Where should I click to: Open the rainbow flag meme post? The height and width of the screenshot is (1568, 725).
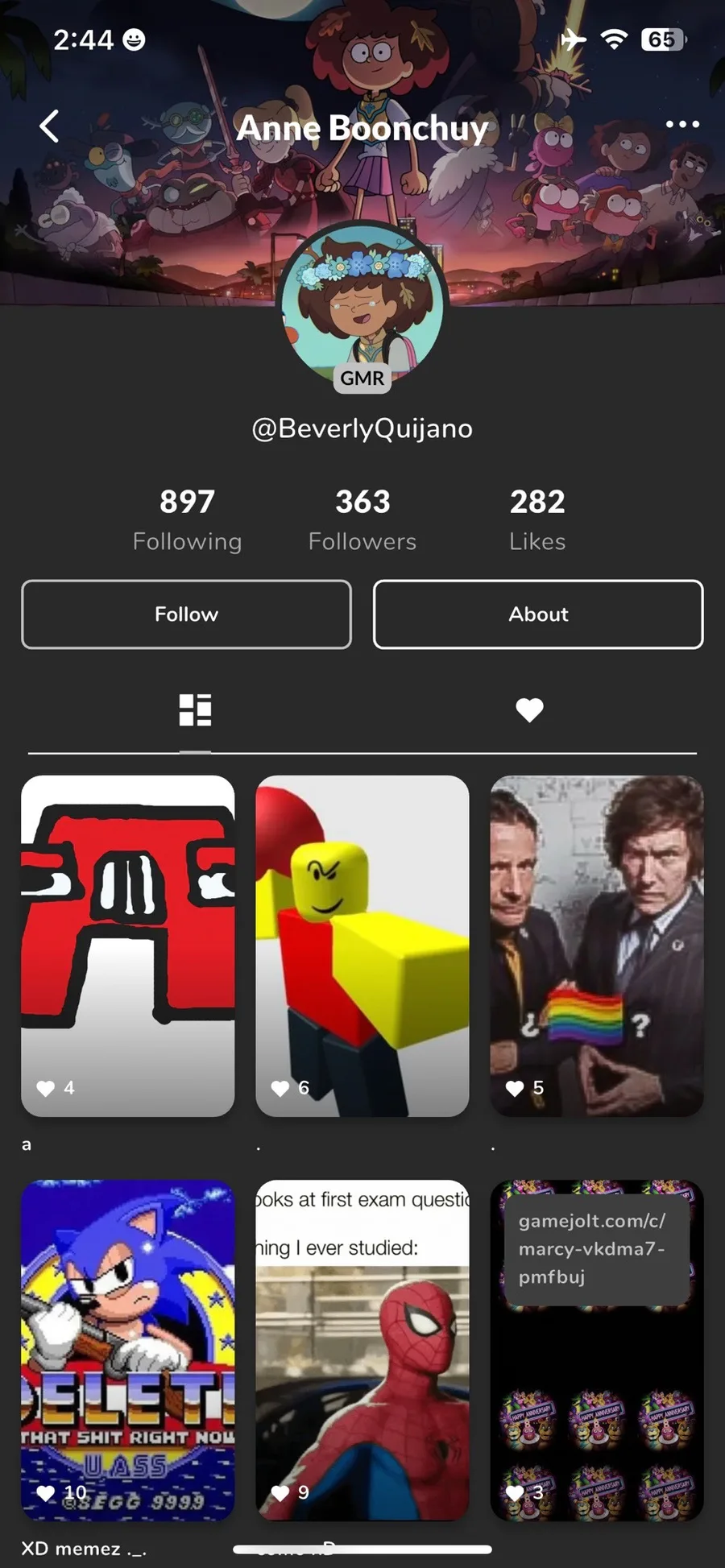597,945
